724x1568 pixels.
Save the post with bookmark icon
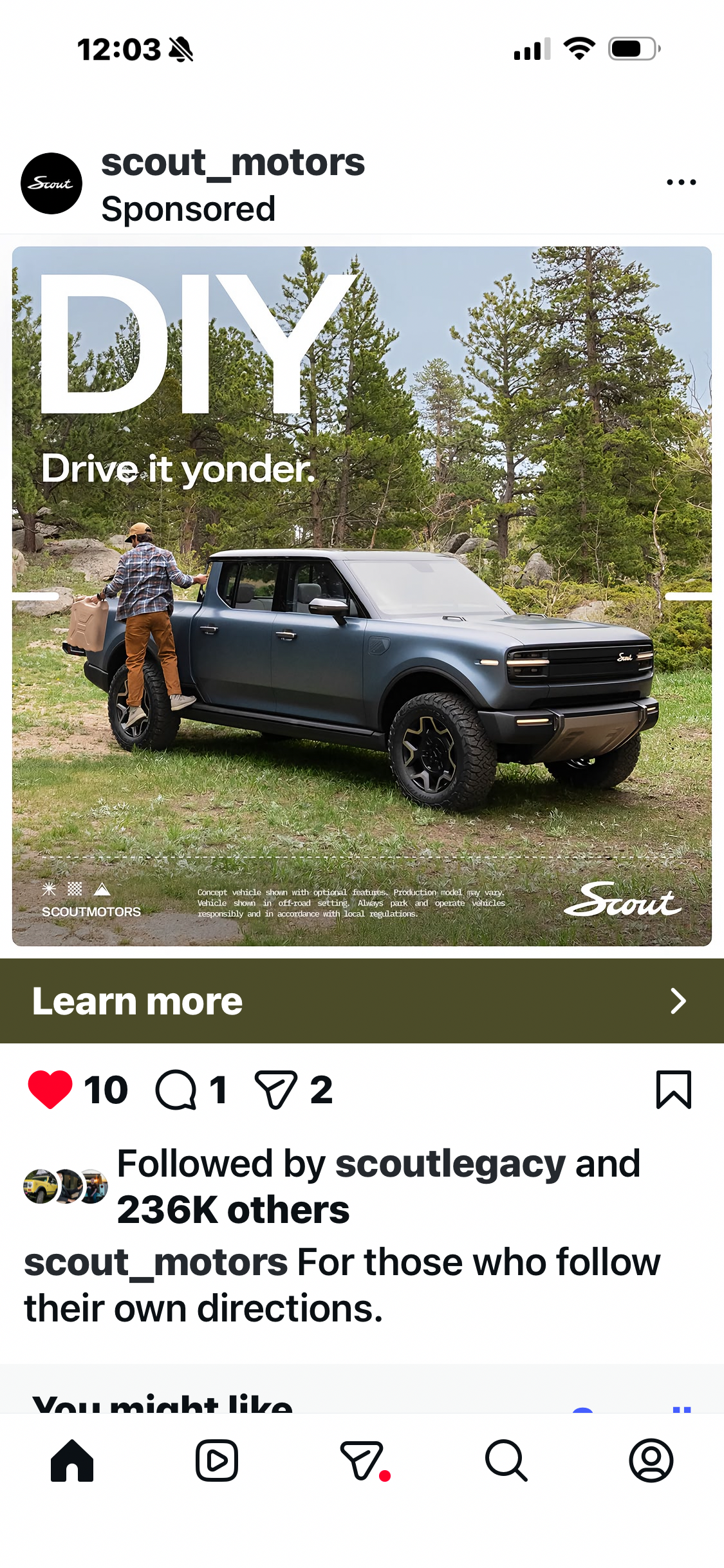click(673, 1090)
